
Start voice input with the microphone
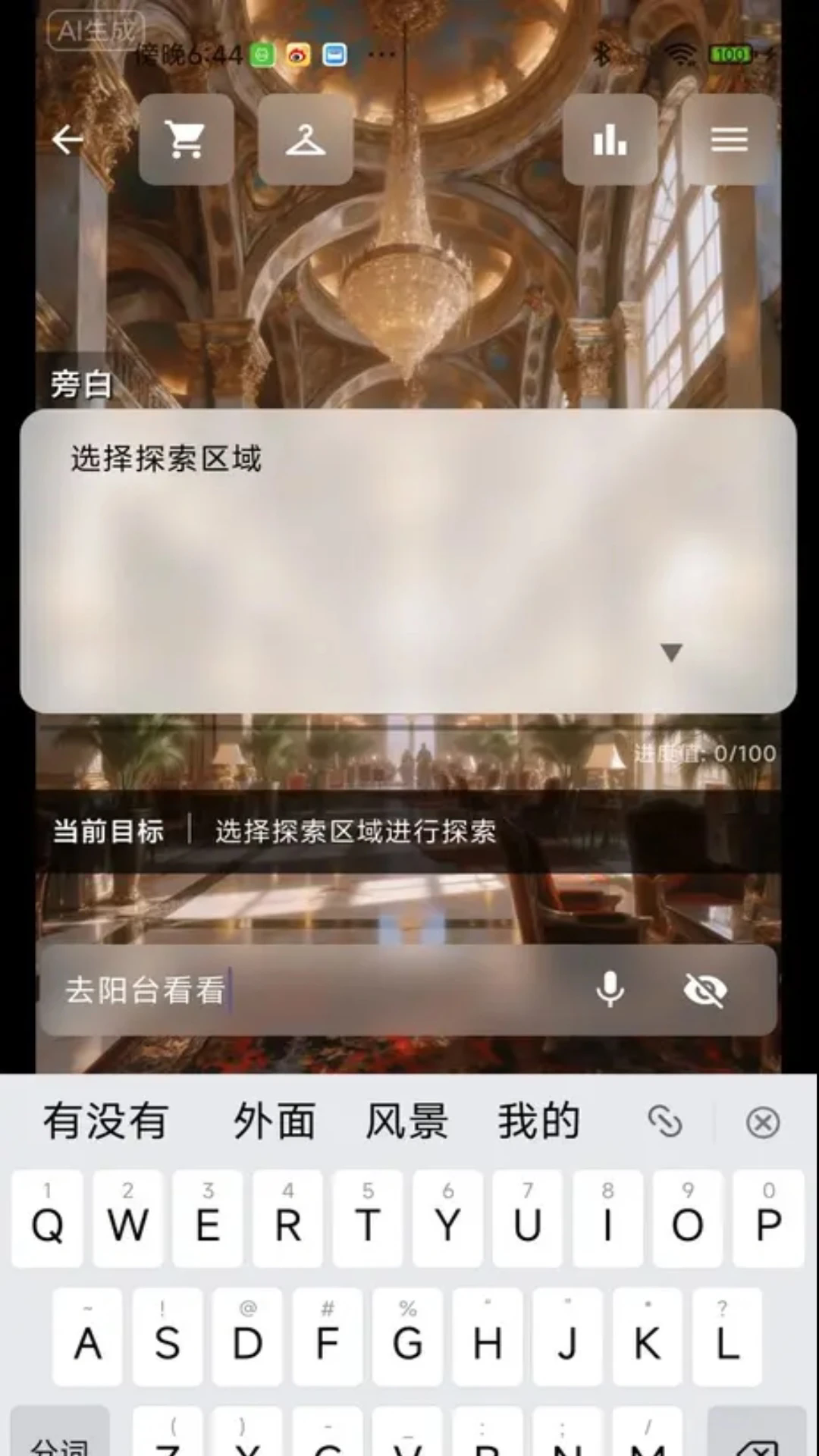coord(610,990)
